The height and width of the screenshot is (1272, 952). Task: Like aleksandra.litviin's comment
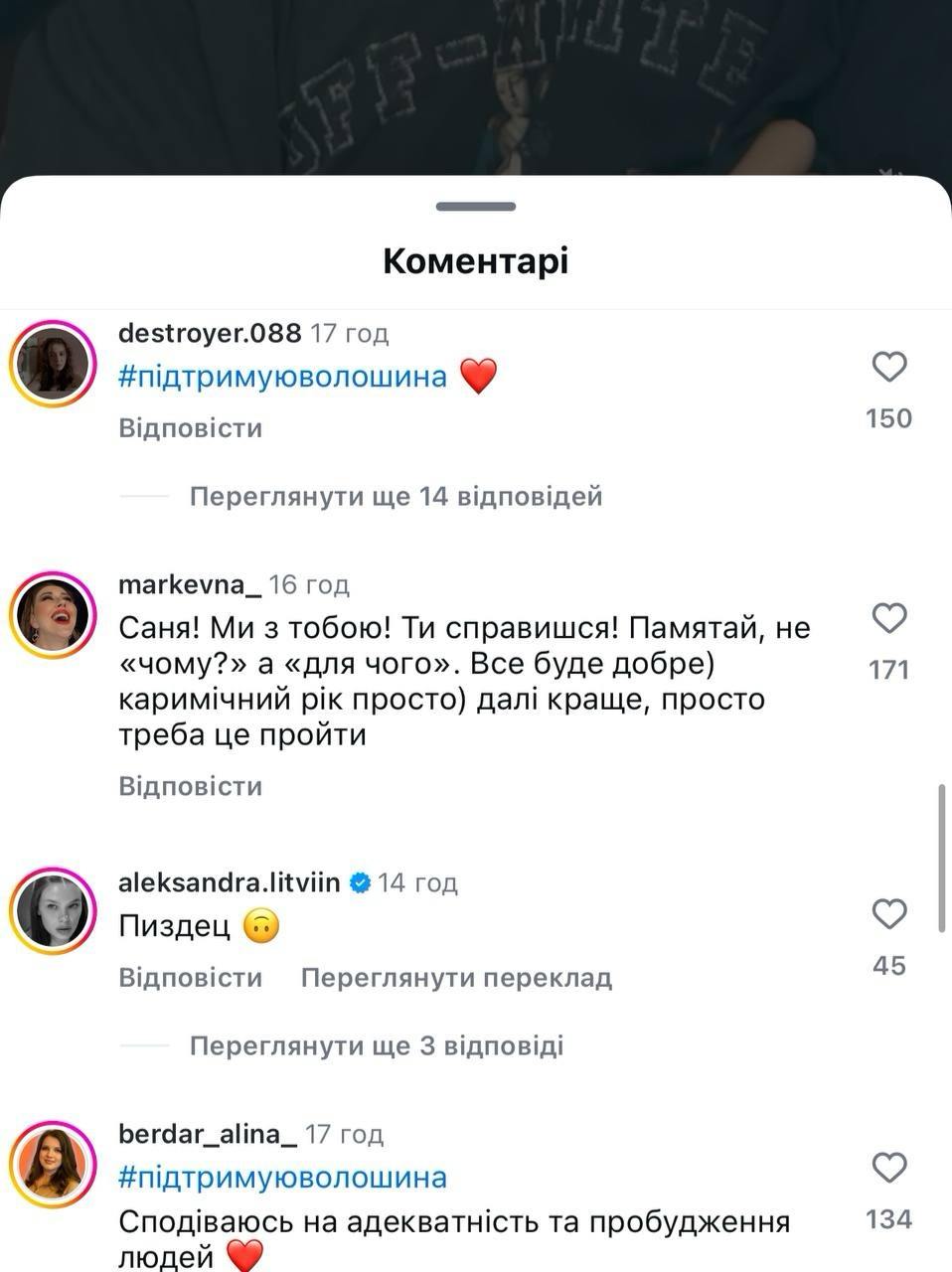click(888, 913)
